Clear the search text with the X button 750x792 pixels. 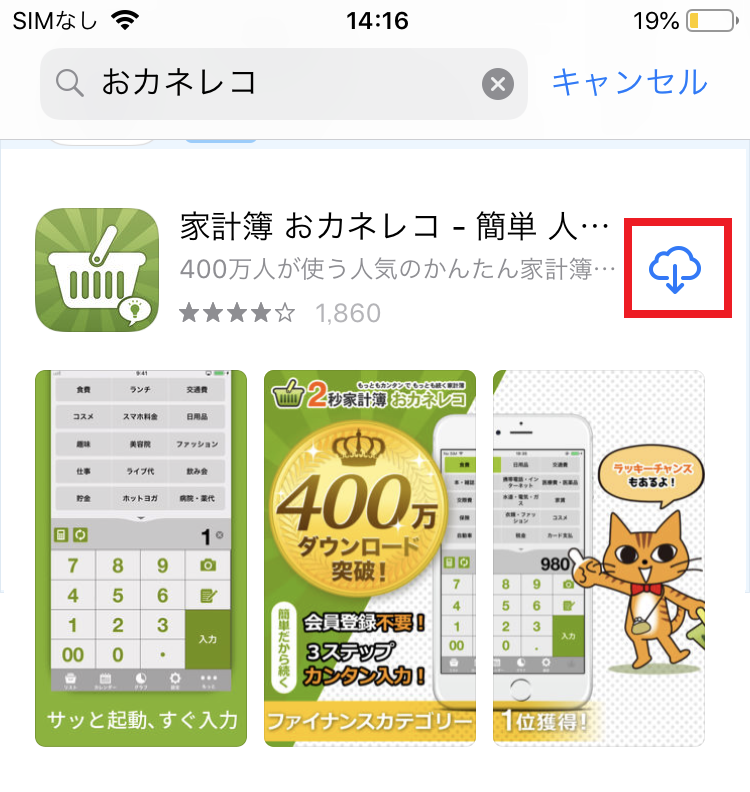(497, 84)
